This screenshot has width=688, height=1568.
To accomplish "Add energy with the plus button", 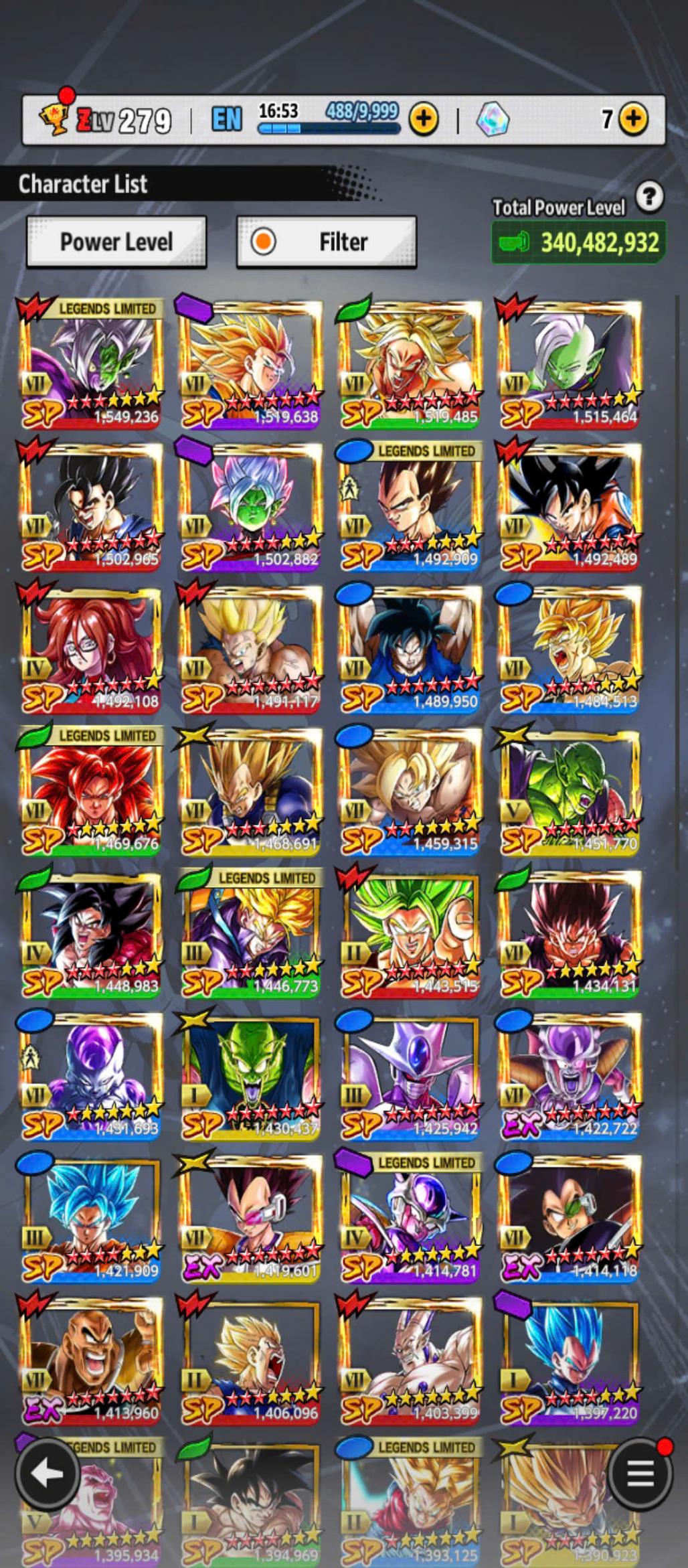I will 424,119.
